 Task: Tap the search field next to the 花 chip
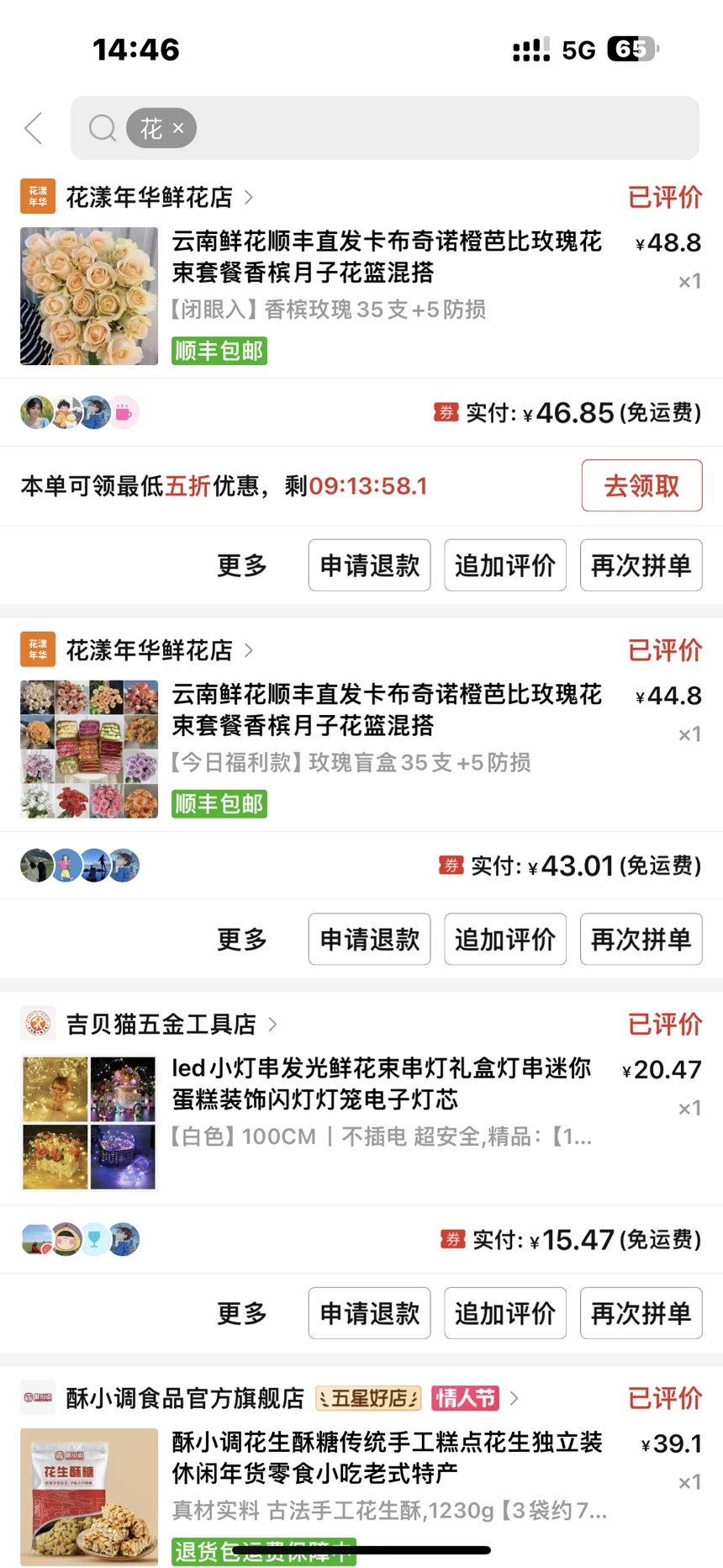click(446, 129)
